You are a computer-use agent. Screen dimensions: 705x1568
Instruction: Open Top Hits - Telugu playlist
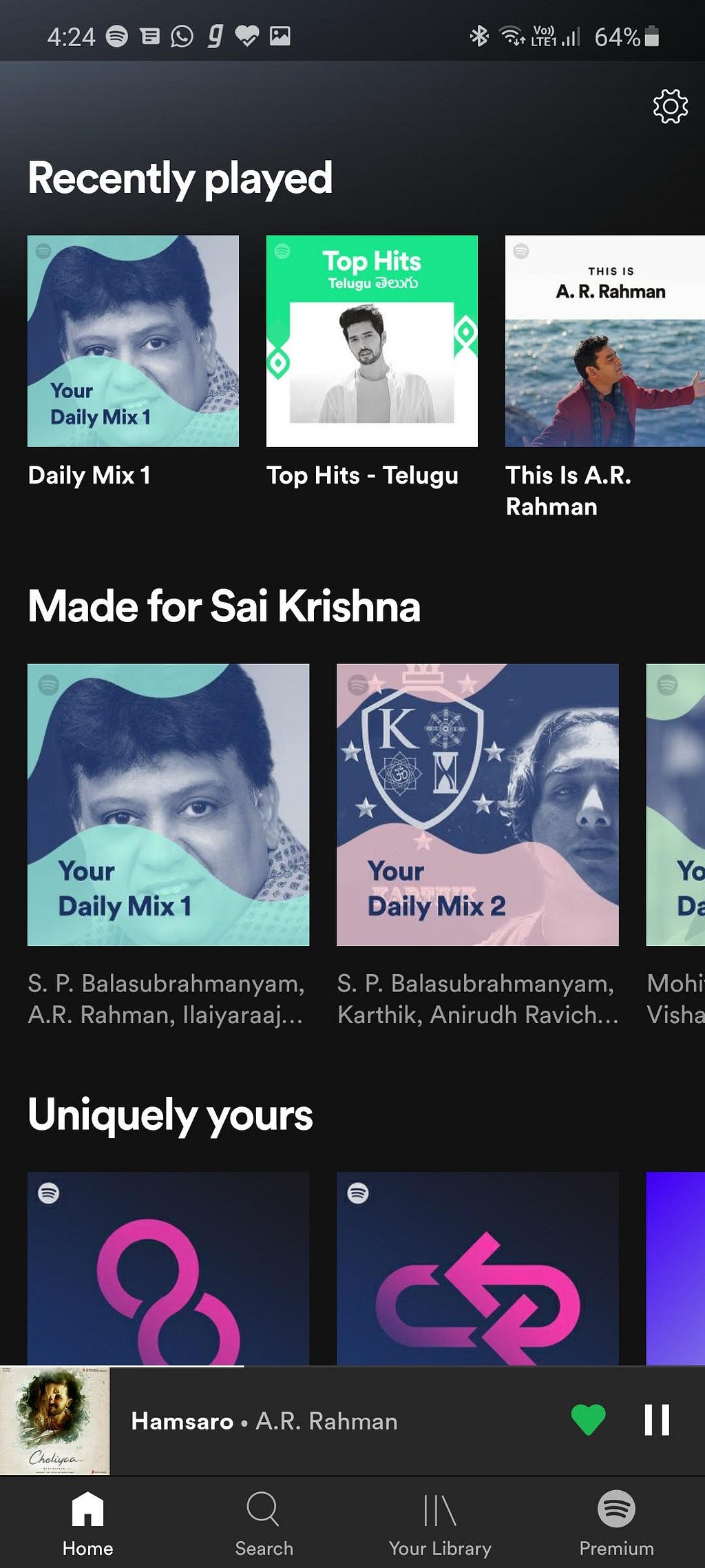pos(372,342)
